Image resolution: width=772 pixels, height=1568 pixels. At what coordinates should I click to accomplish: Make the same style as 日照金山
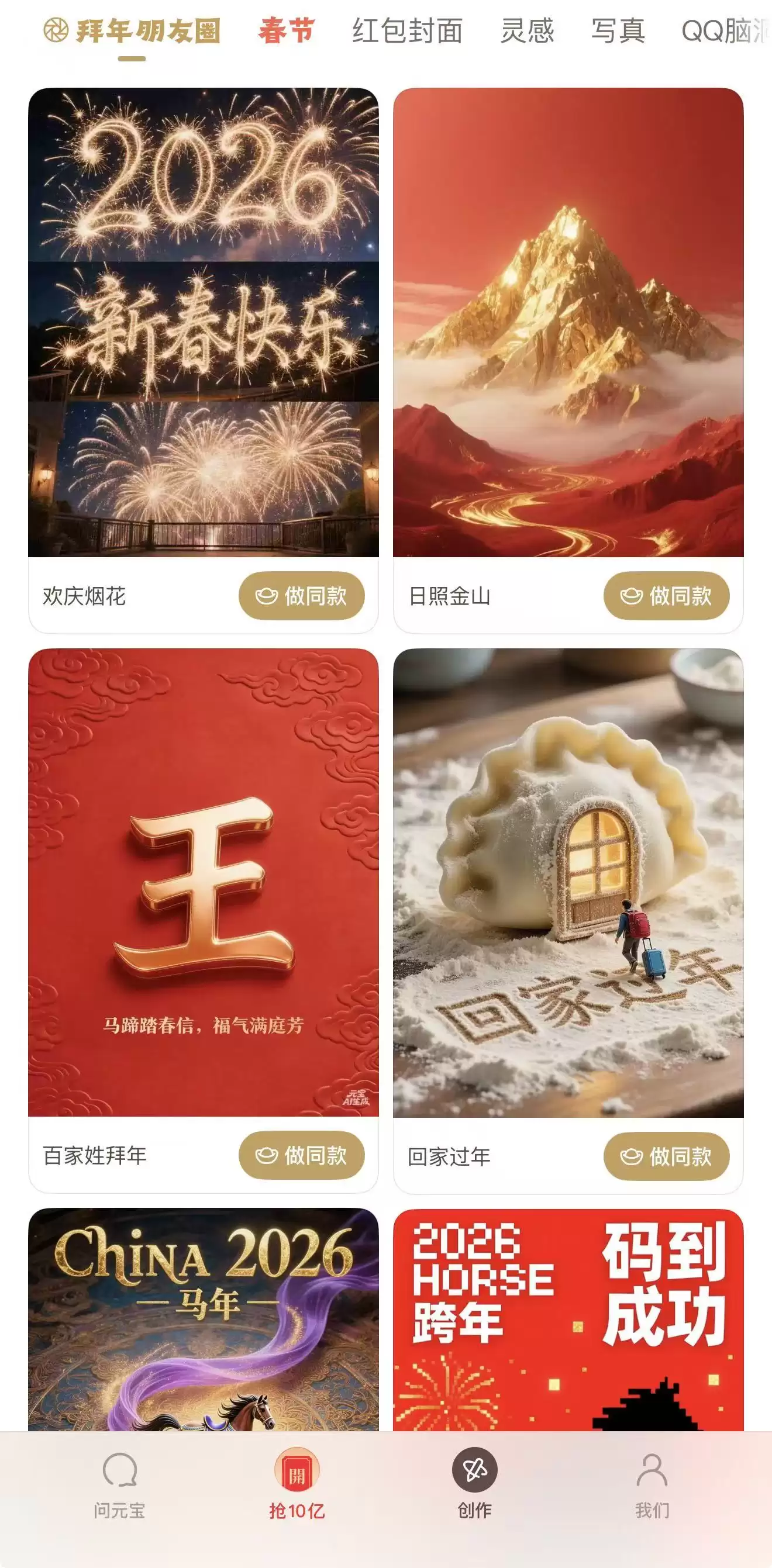pos(666,596)
